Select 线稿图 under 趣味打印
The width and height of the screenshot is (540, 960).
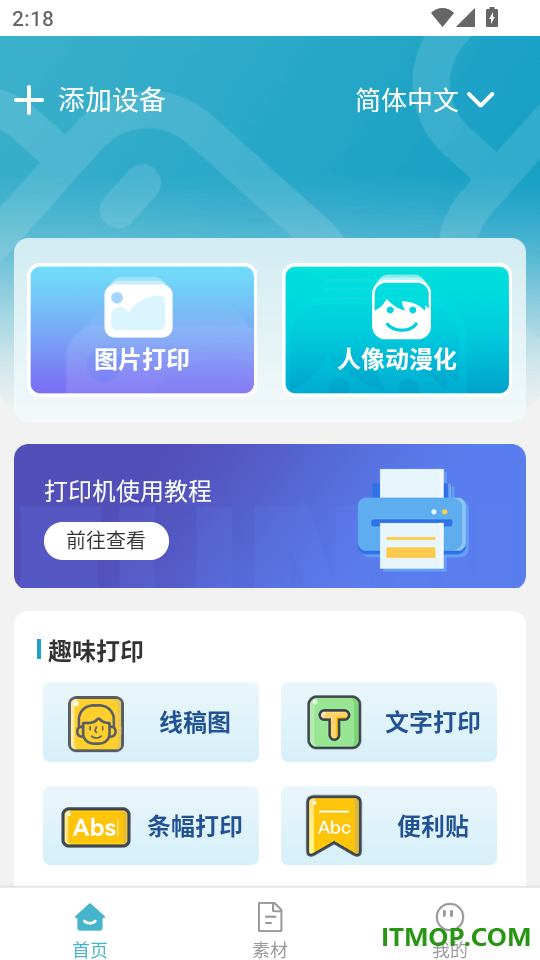151,722
